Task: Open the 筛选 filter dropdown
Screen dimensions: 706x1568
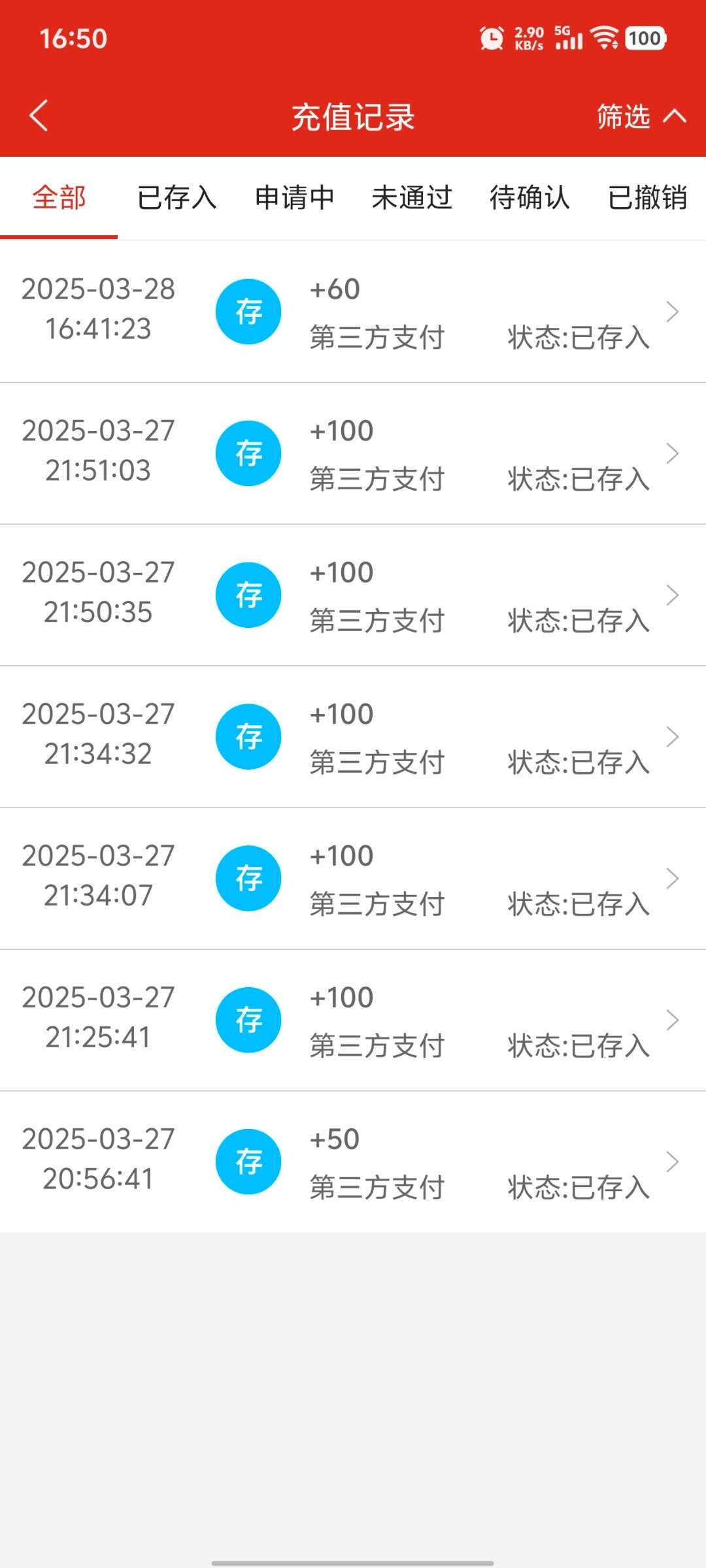Action: pos(640,116)
